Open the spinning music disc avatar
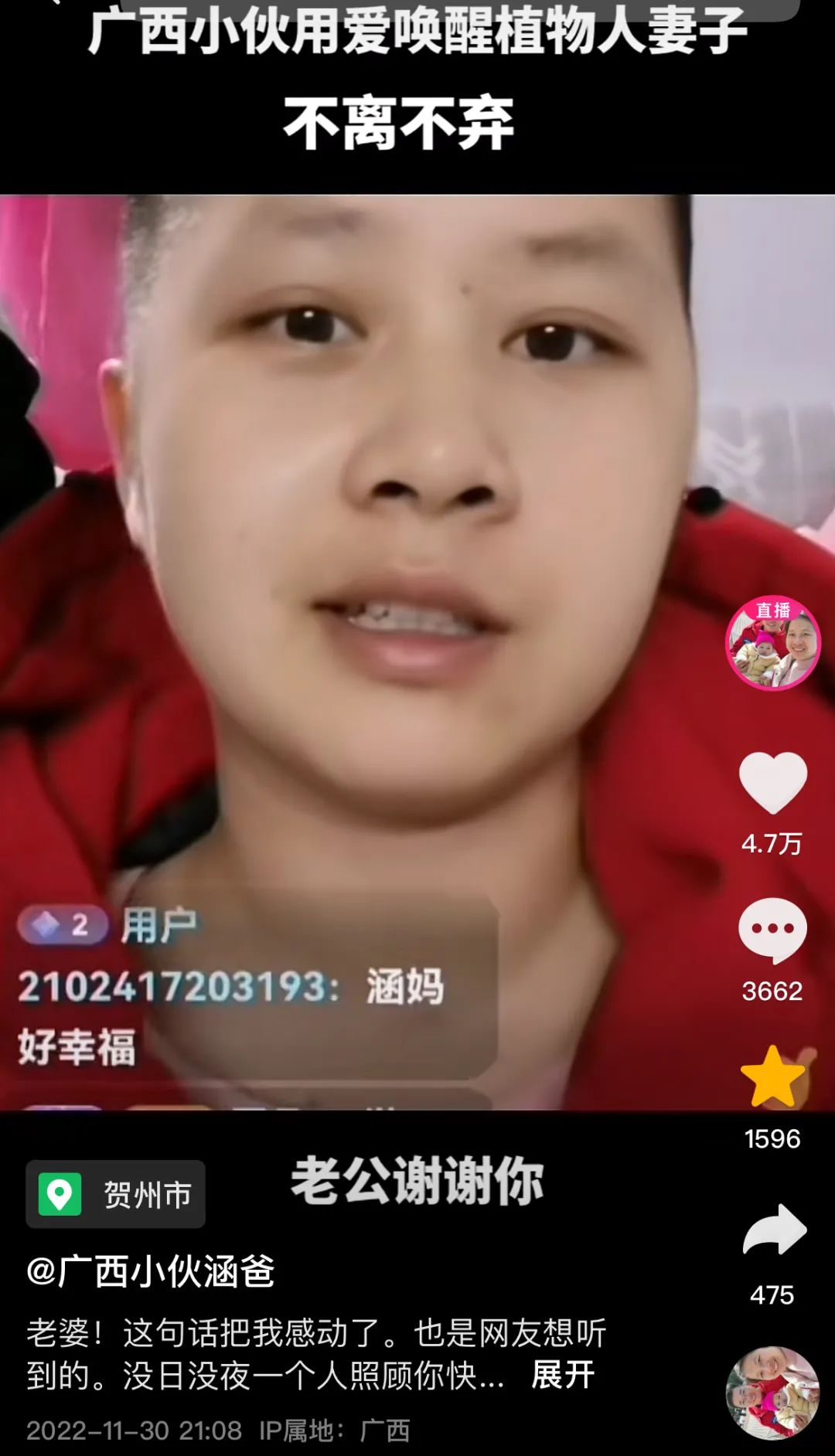This screenshot has width=835, height=1456. click(772, 1393)
